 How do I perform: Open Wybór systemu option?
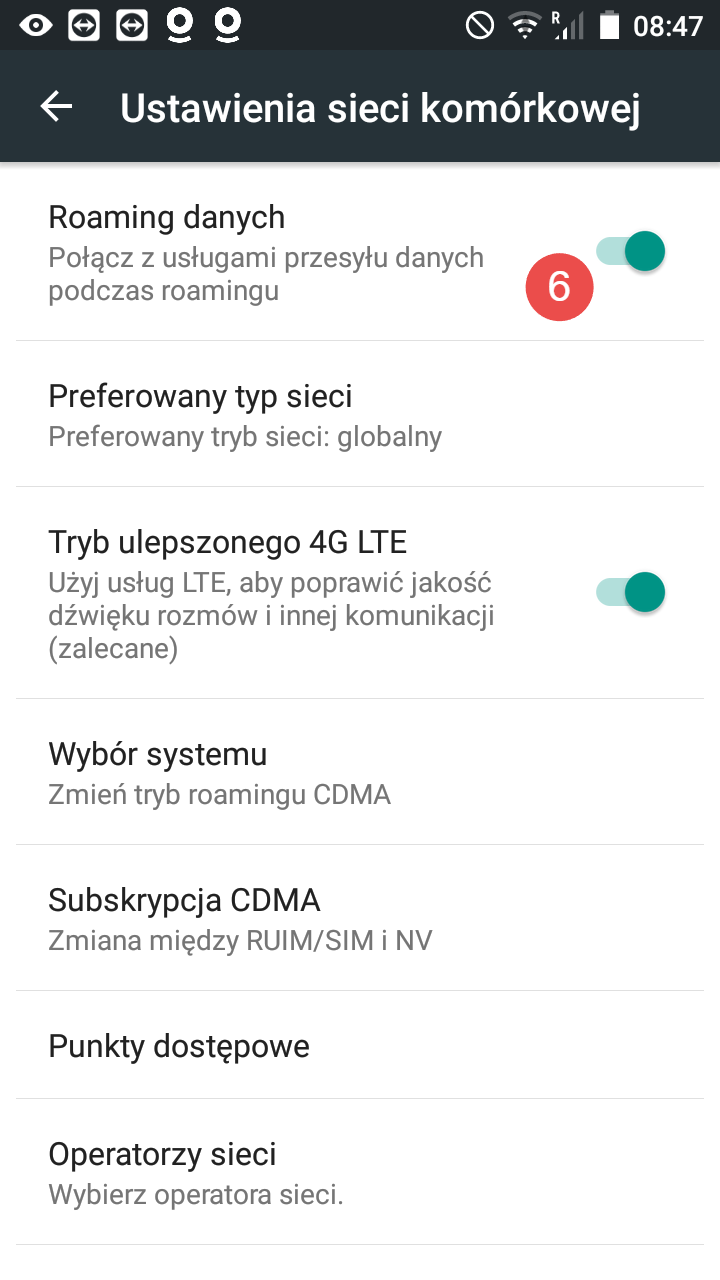point(360,772)
